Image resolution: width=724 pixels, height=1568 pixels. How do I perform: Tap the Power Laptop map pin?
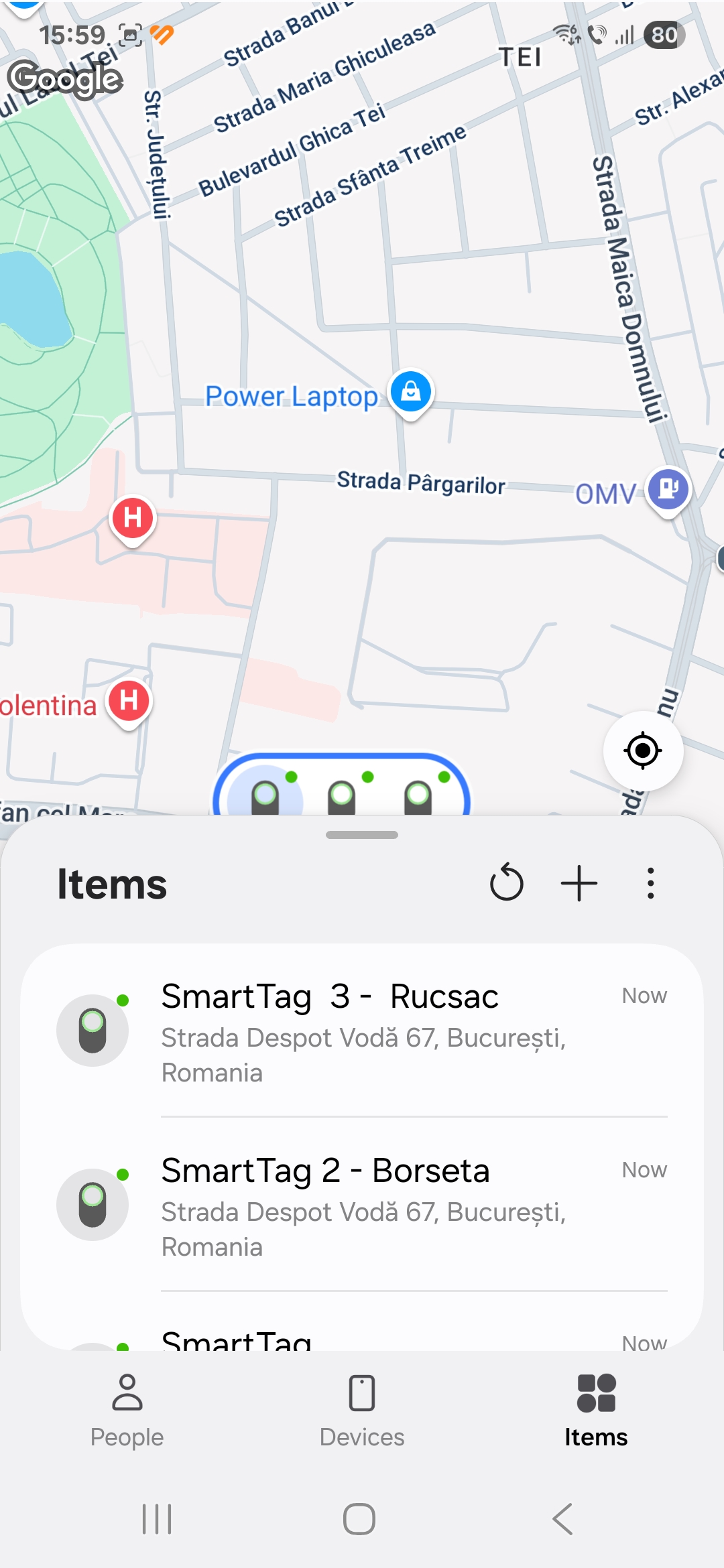point(410,393)
